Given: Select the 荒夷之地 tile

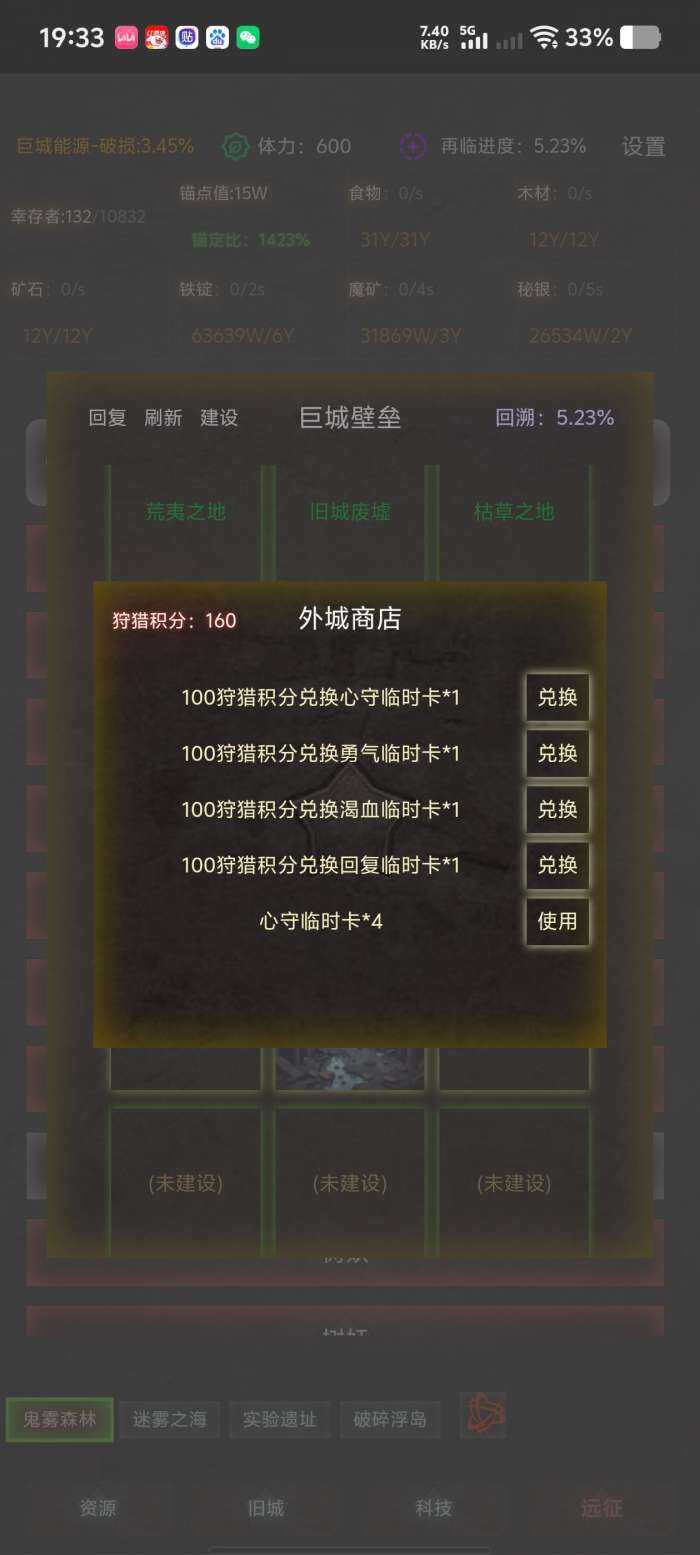Looking at the screenshot, I should [x=186, y=512].
